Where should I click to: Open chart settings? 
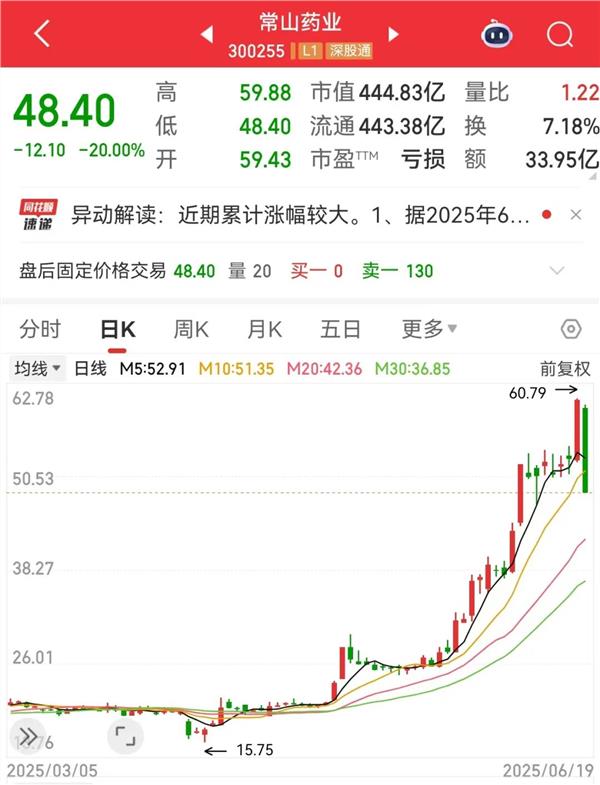tap(570, 329)
